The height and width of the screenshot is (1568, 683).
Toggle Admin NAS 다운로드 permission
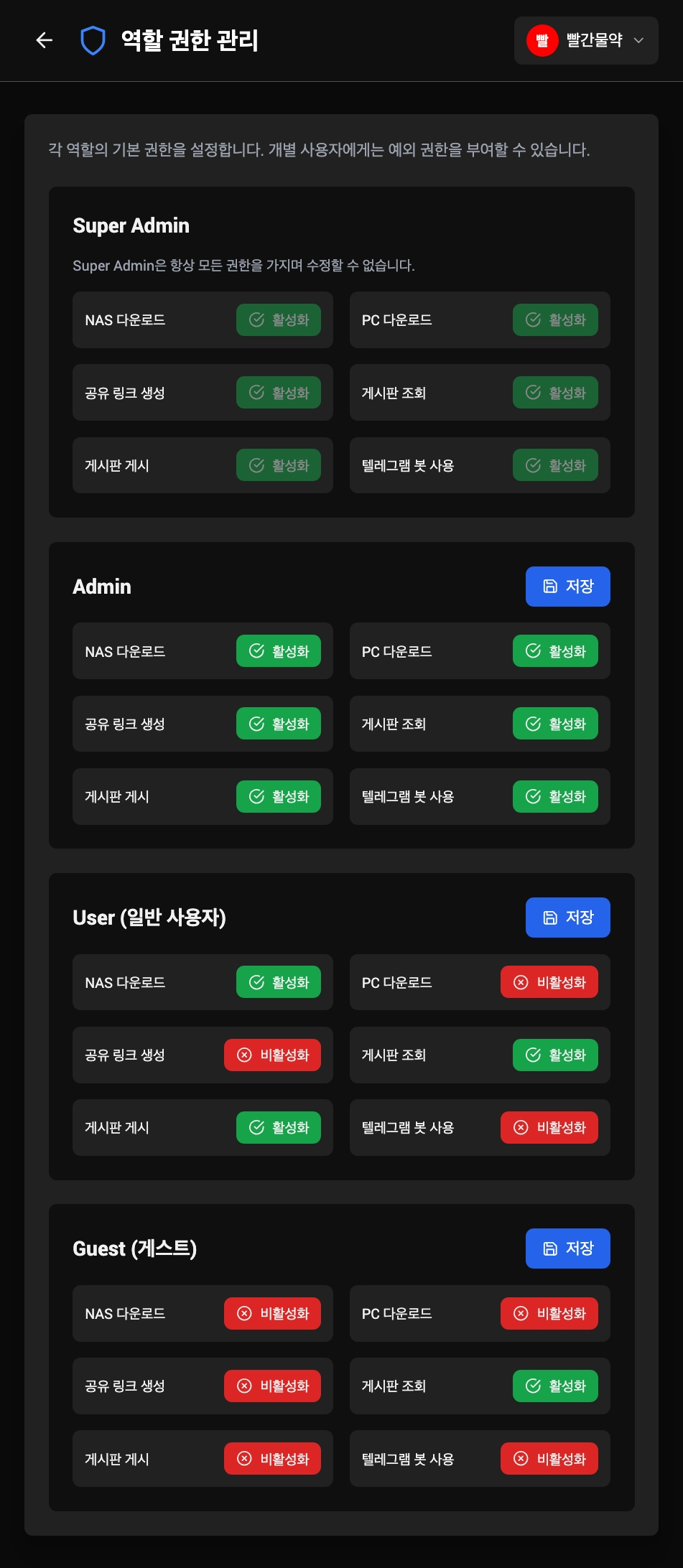(x=279, y=651)
